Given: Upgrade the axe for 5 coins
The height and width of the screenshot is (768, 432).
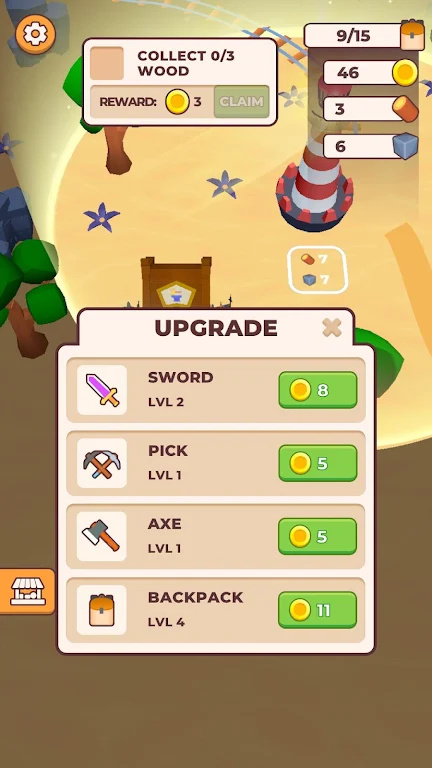Looking at the screenshot, I should click(x=317, y=536).
